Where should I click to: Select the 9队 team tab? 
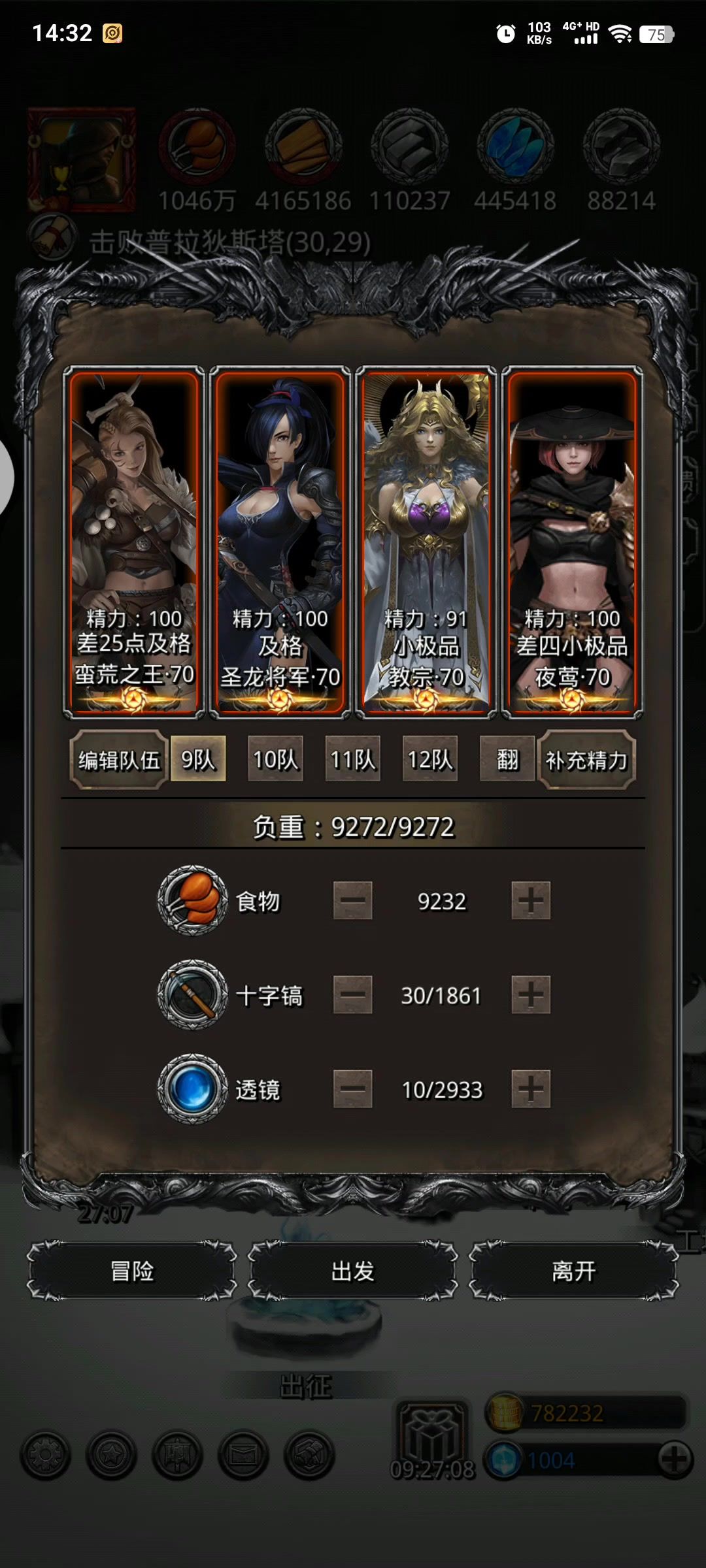(198, 760)
